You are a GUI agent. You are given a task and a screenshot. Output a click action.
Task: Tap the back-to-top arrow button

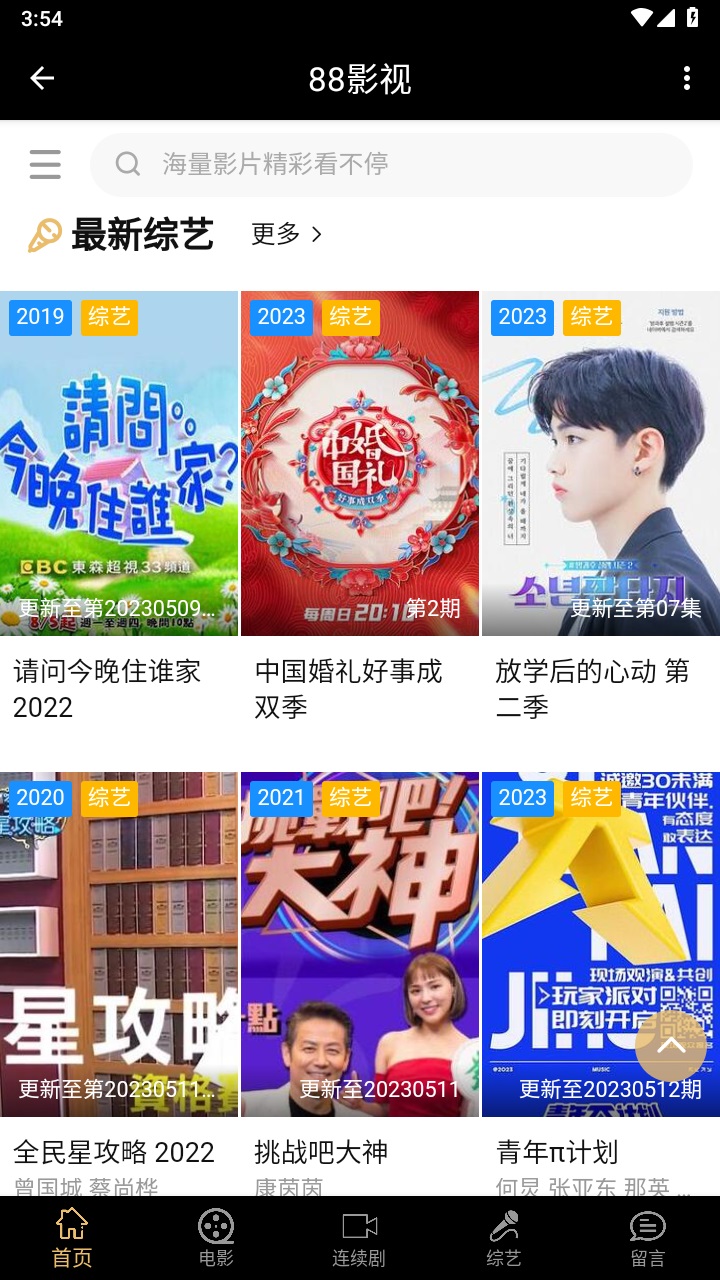point(670,1046)
